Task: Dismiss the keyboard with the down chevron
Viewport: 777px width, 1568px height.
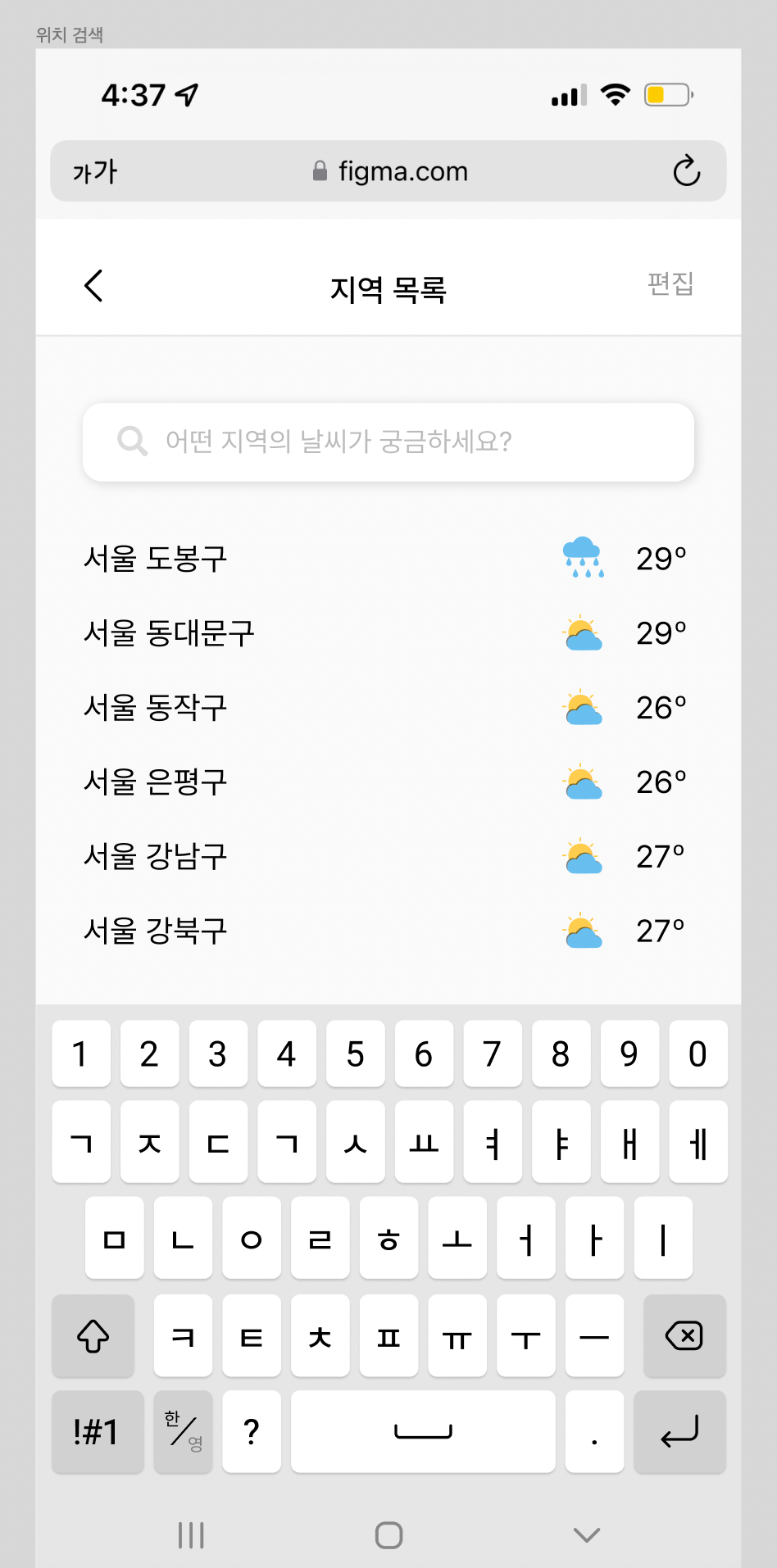Action: click(x=584, y=1534)
